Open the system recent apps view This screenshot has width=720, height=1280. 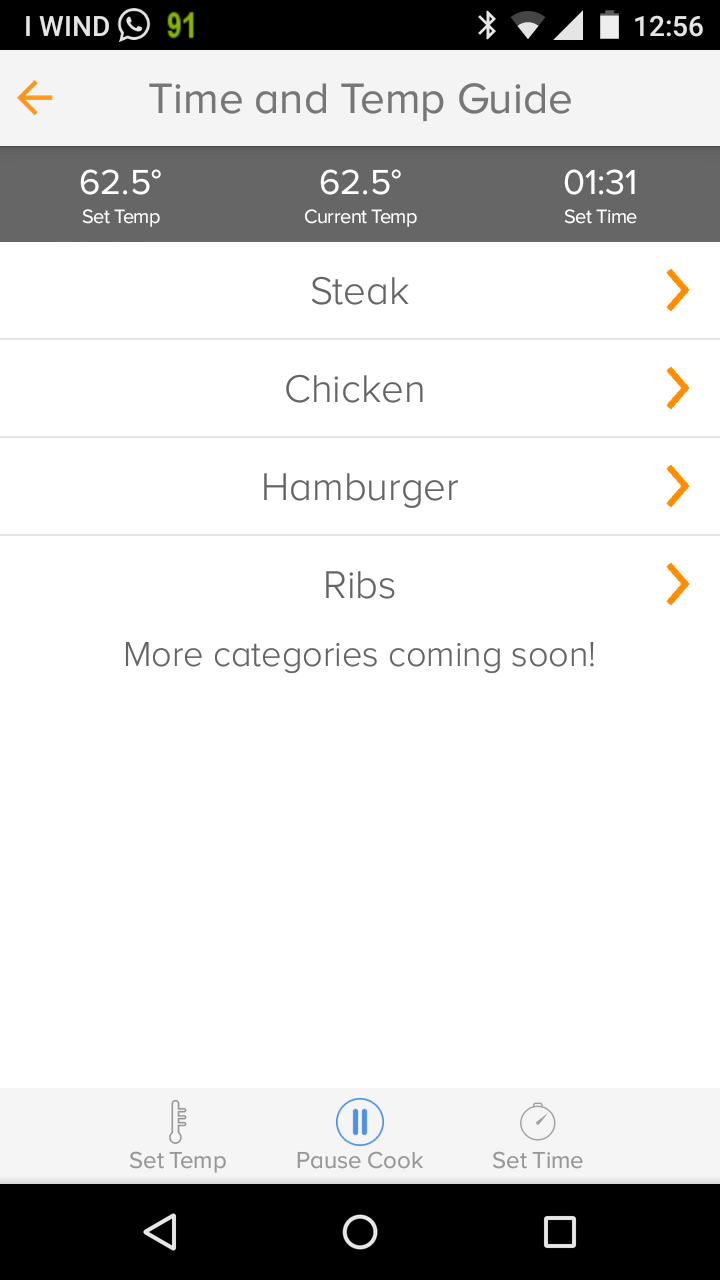(559, 1232)
